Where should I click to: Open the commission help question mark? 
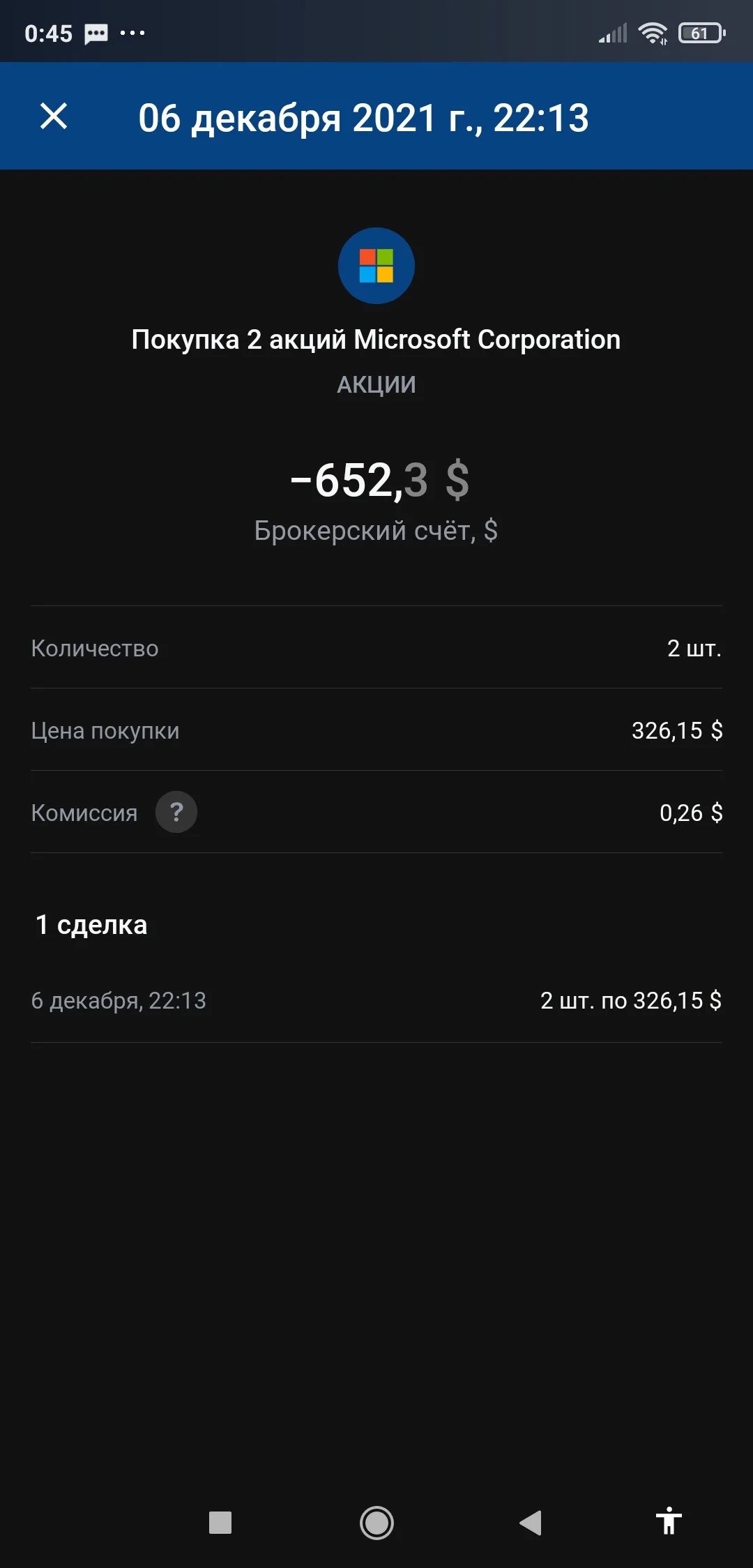coord(176,812)
